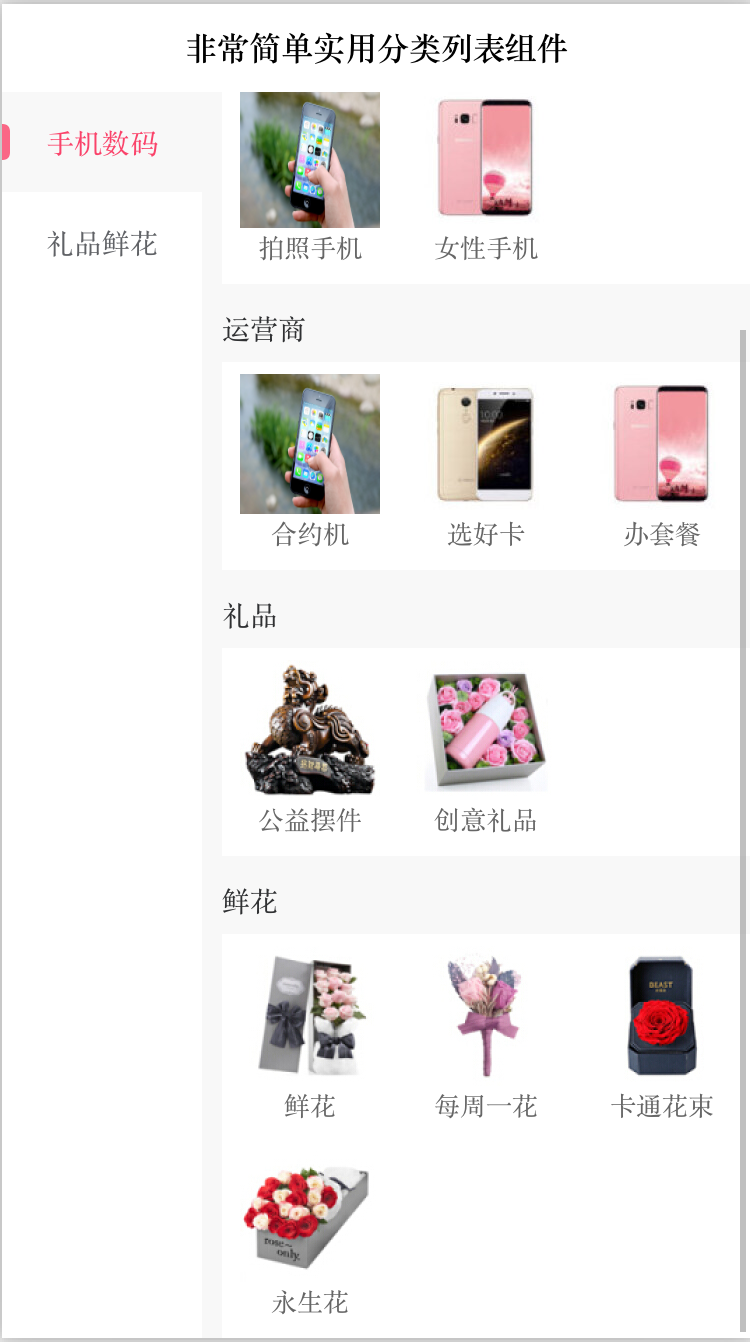The height and width of the screenshot is (1342, 750).
Task: Tap the 办套餐 item
Action: point(661,458)
